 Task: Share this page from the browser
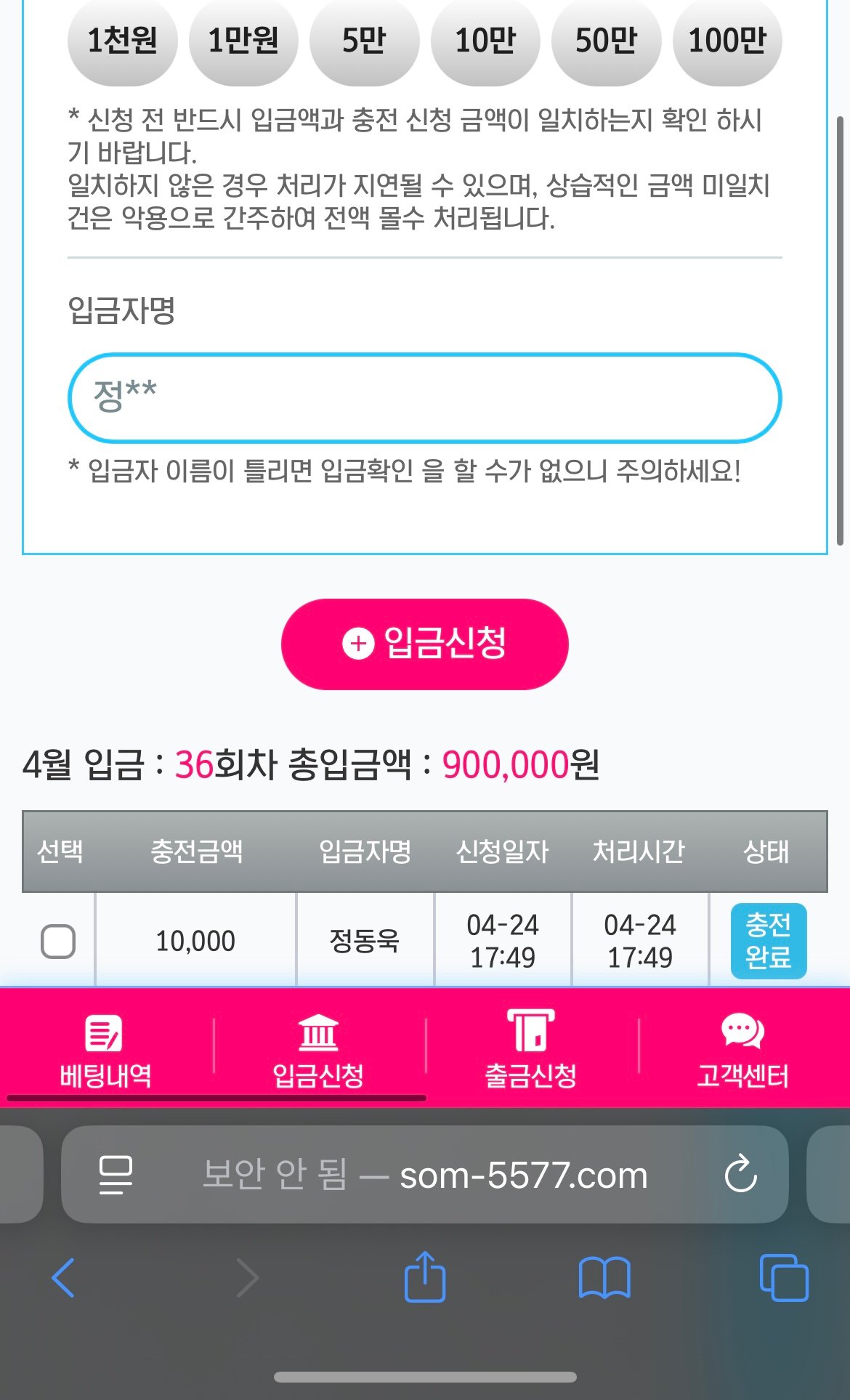click(425, 1276)
